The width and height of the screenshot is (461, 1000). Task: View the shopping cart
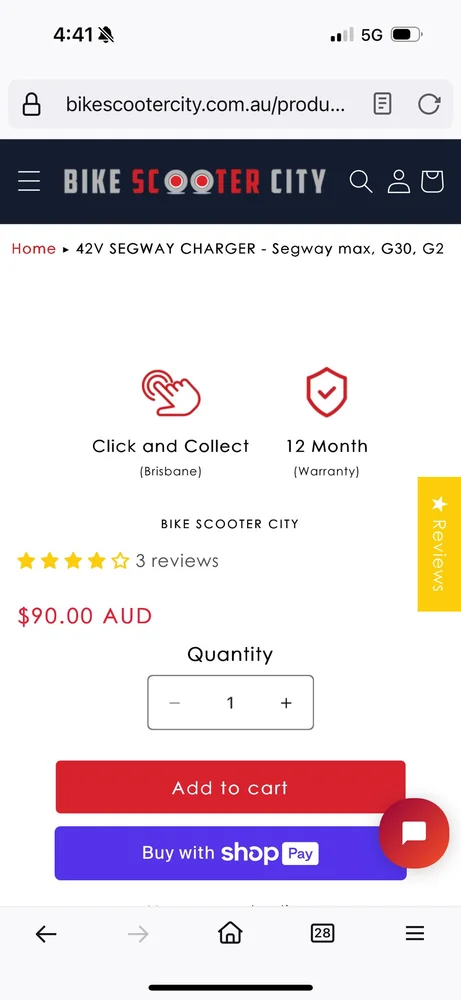[432, 181]
